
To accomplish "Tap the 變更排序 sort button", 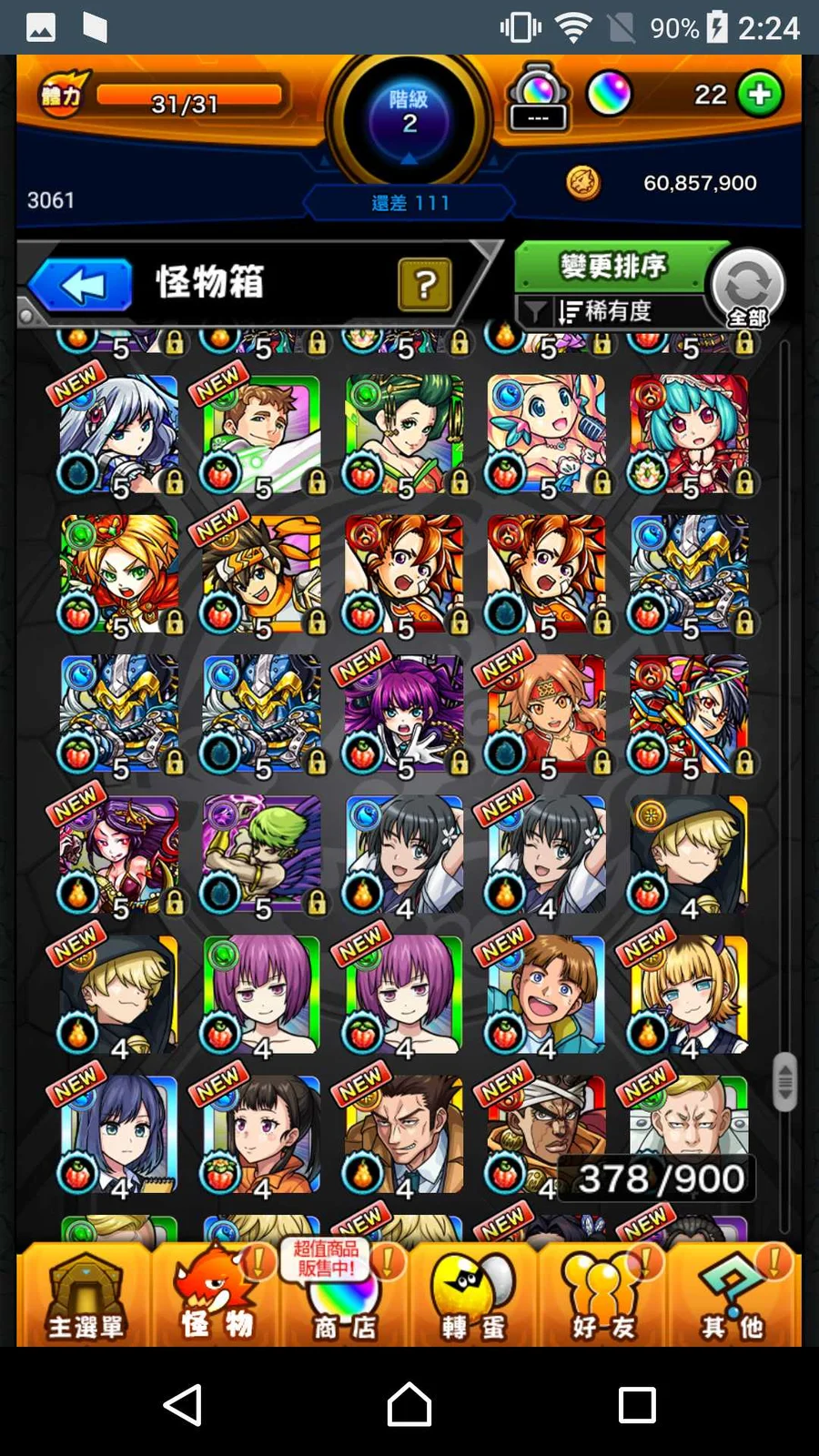I will 612,267.
